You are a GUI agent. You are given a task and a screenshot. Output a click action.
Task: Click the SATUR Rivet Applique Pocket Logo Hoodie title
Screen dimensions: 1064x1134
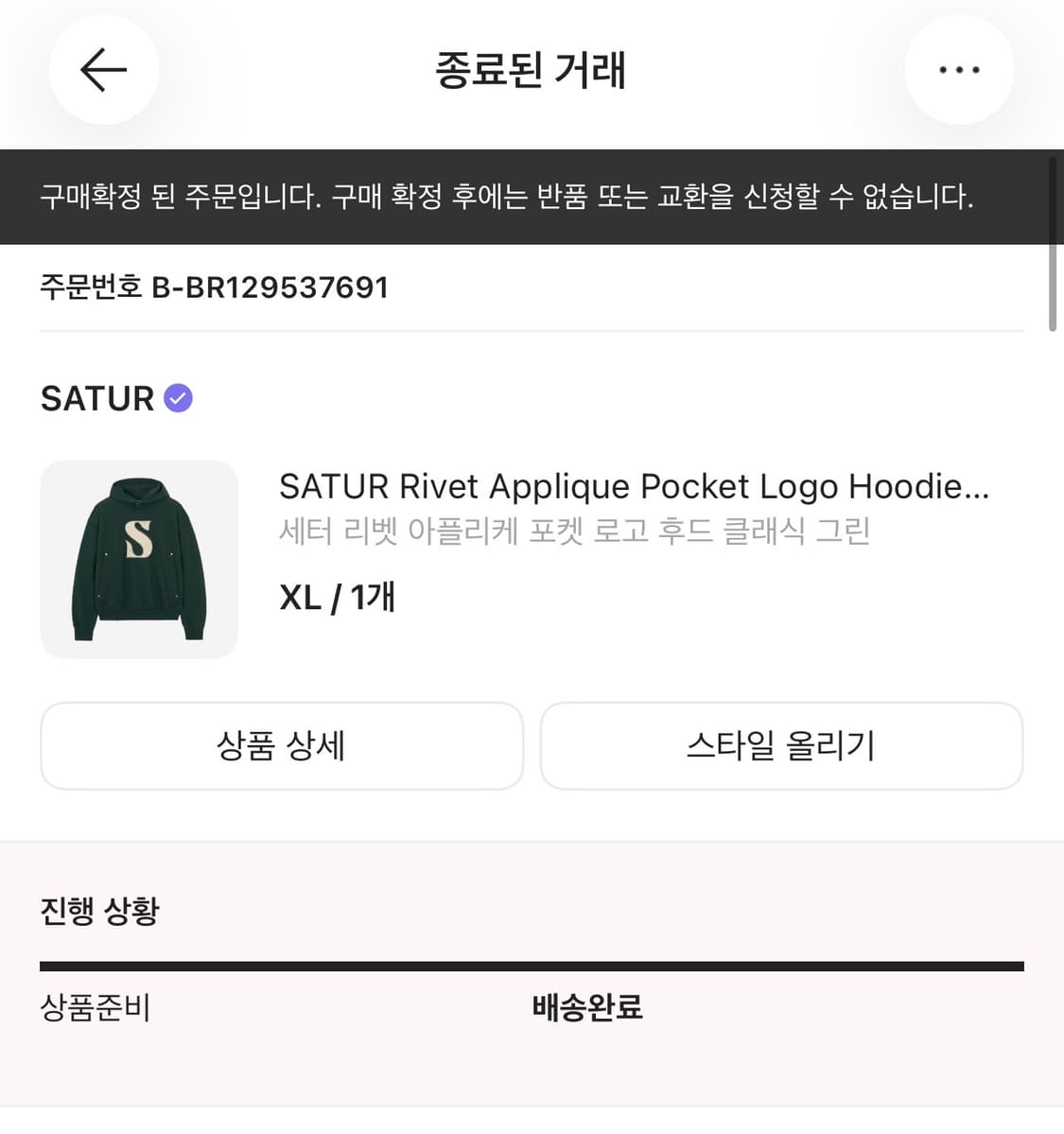(x=634, y=486)
